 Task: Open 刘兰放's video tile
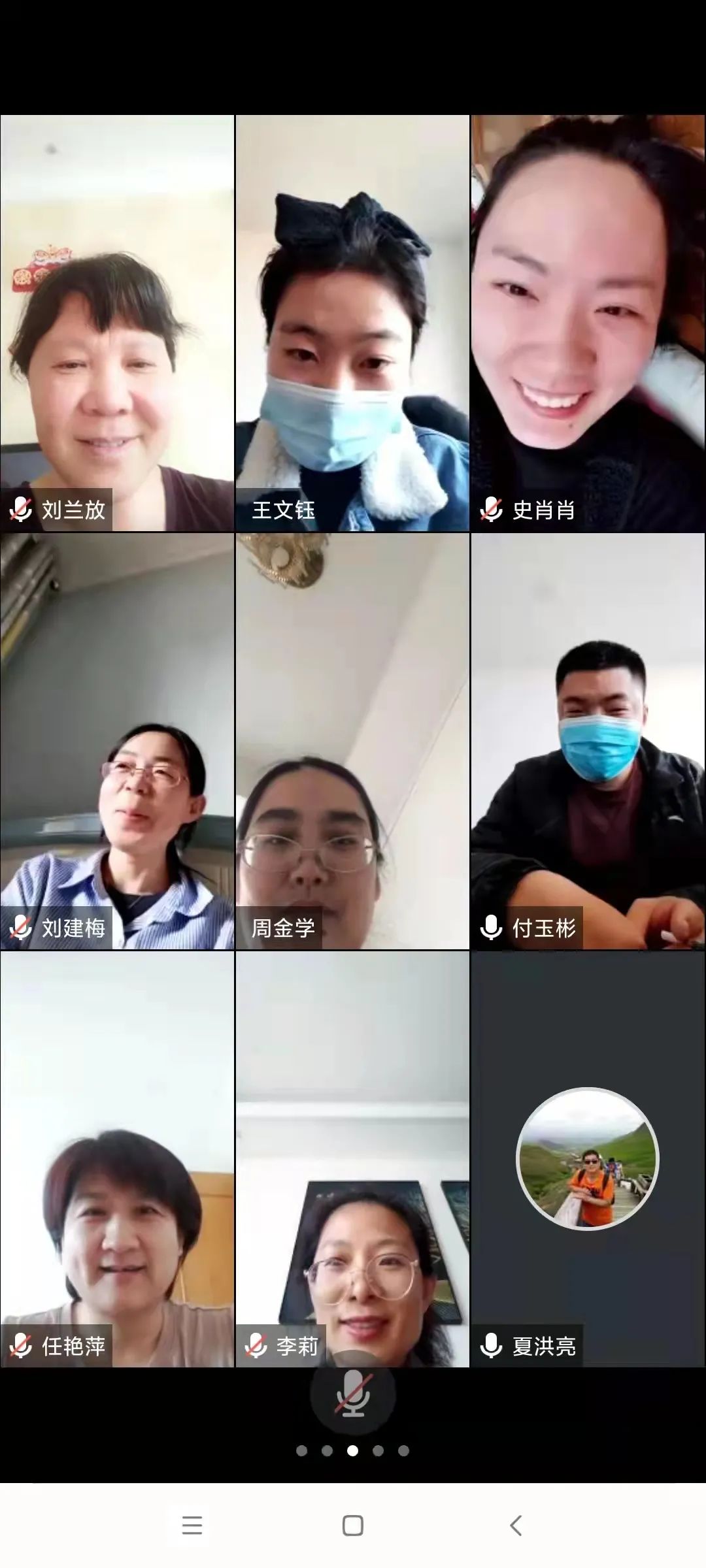(118, 323)
